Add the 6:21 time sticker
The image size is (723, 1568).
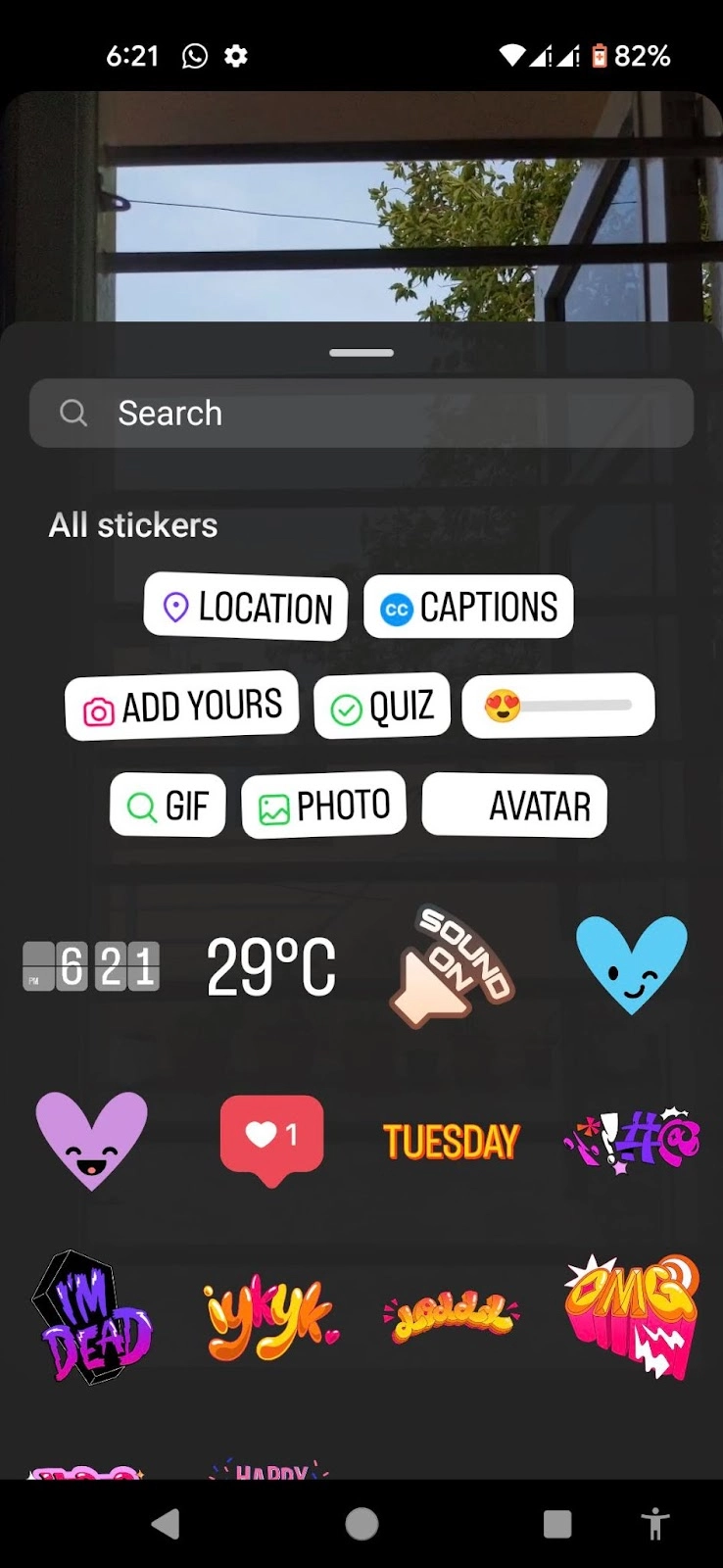(91, 967)
